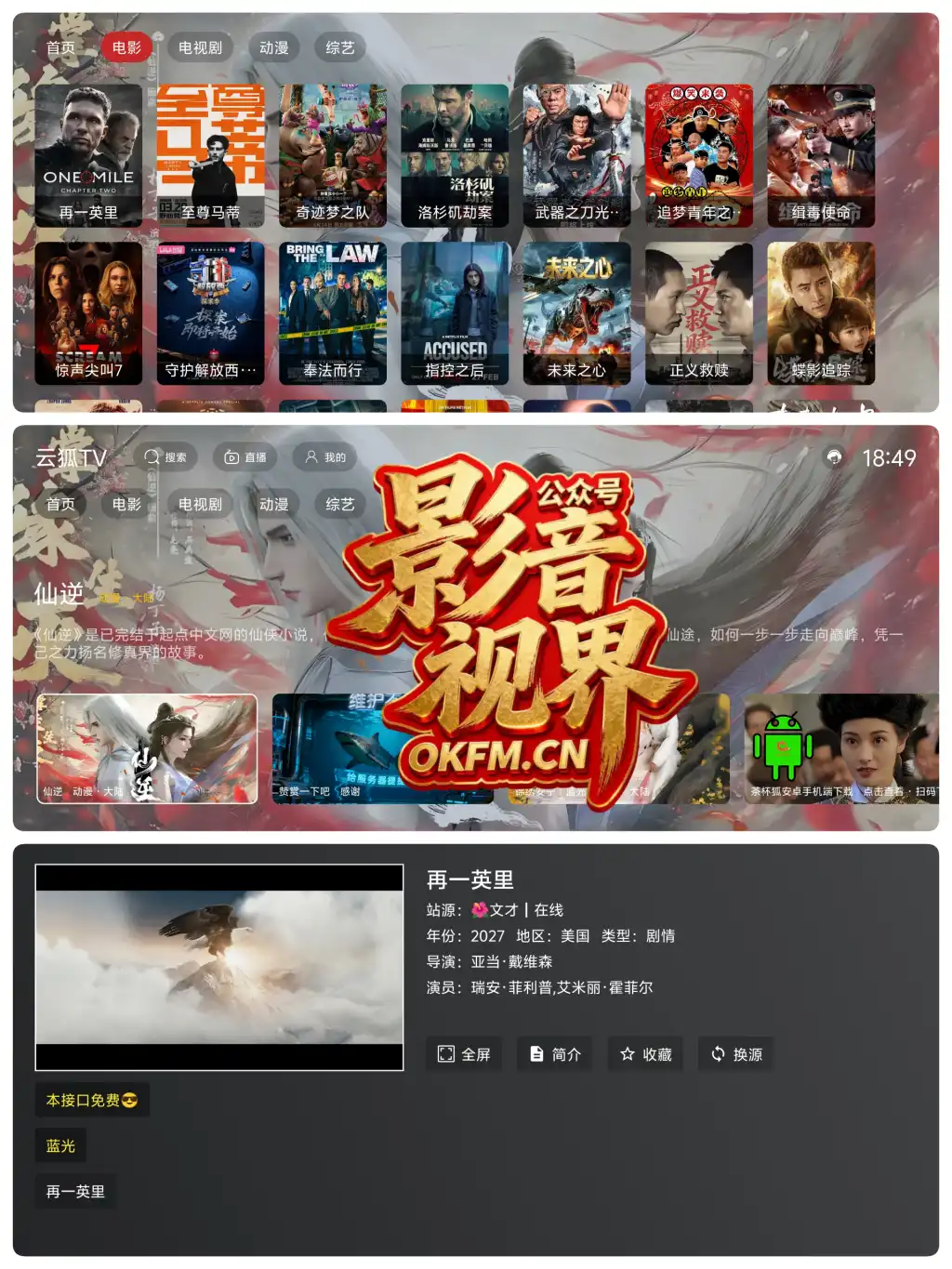
Task: Choose the 蓝光 quality option
Action: pos(60,1145)
